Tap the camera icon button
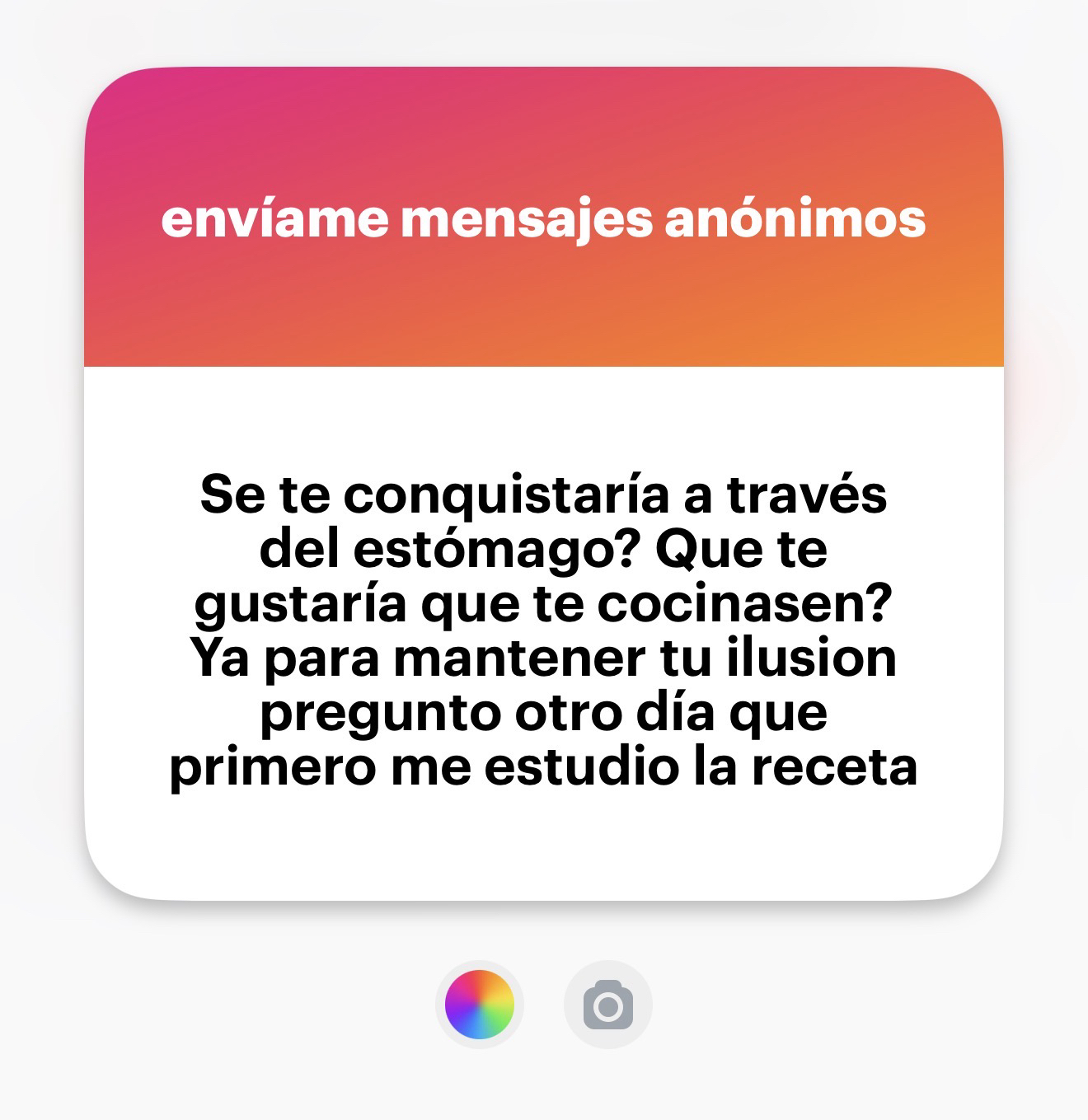This screenshot has height=1120, width=1088. tap(608, 1005)
